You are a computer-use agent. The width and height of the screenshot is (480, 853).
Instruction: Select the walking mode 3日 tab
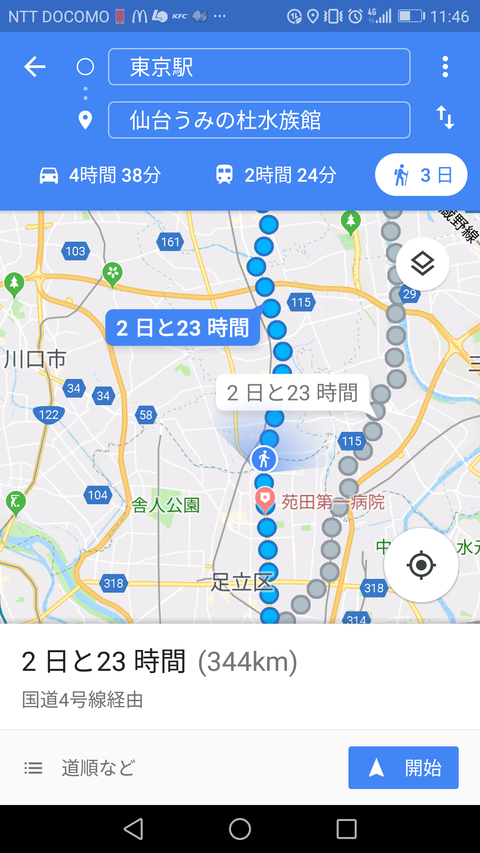click(421, 175)
